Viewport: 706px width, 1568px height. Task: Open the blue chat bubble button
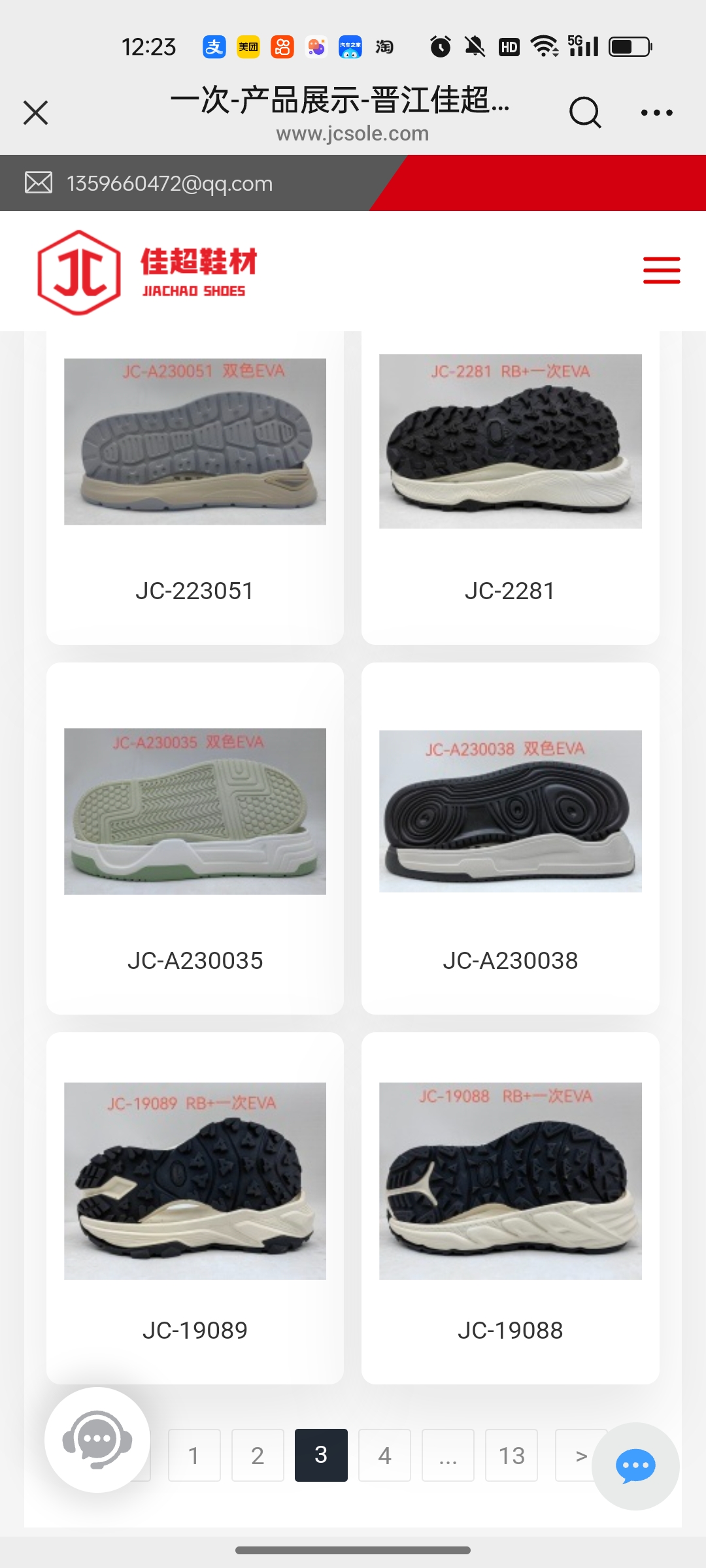(x=635, y=1466)
